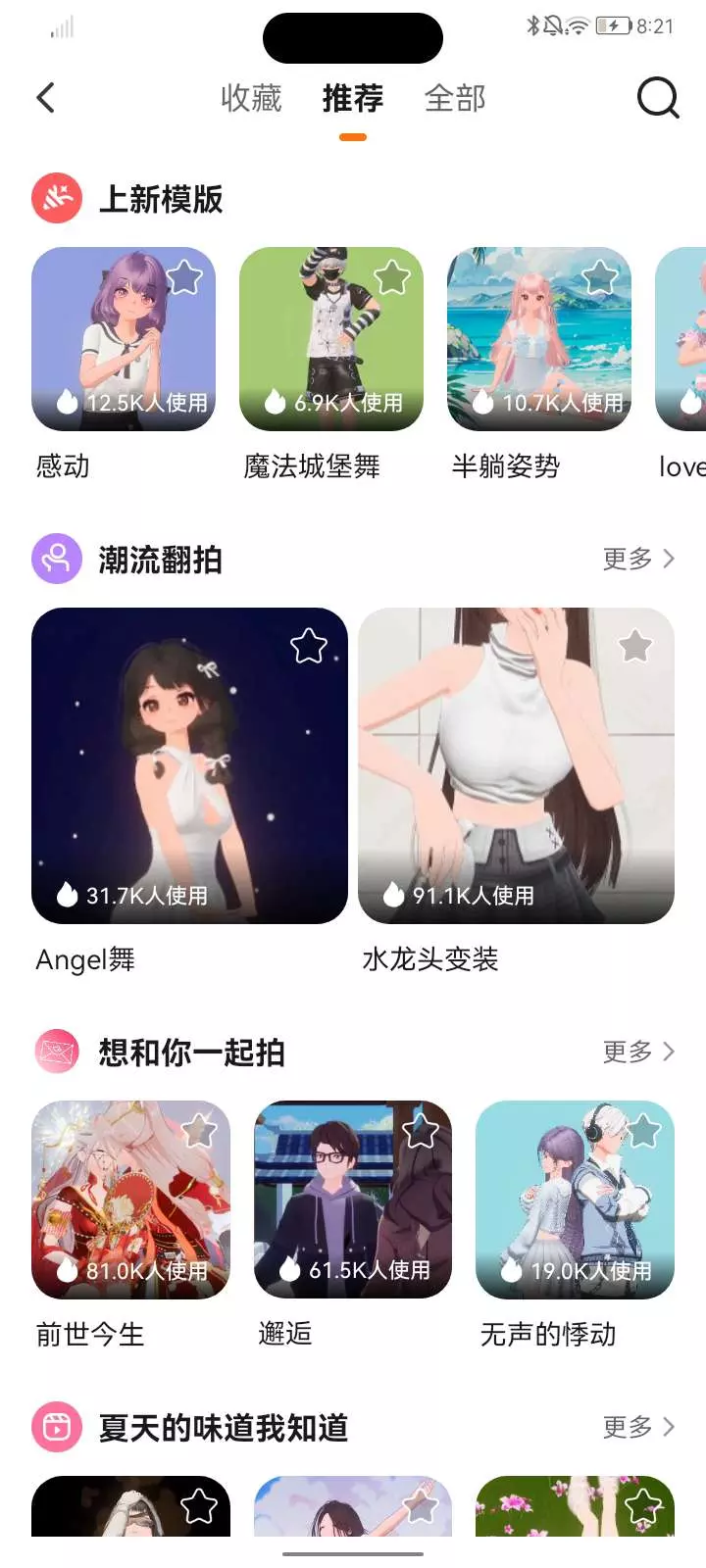The height and width of the screenshot is (1568, 706).
Task: Favorite the 感动 template with its star
Action: [x=183, y=278]
